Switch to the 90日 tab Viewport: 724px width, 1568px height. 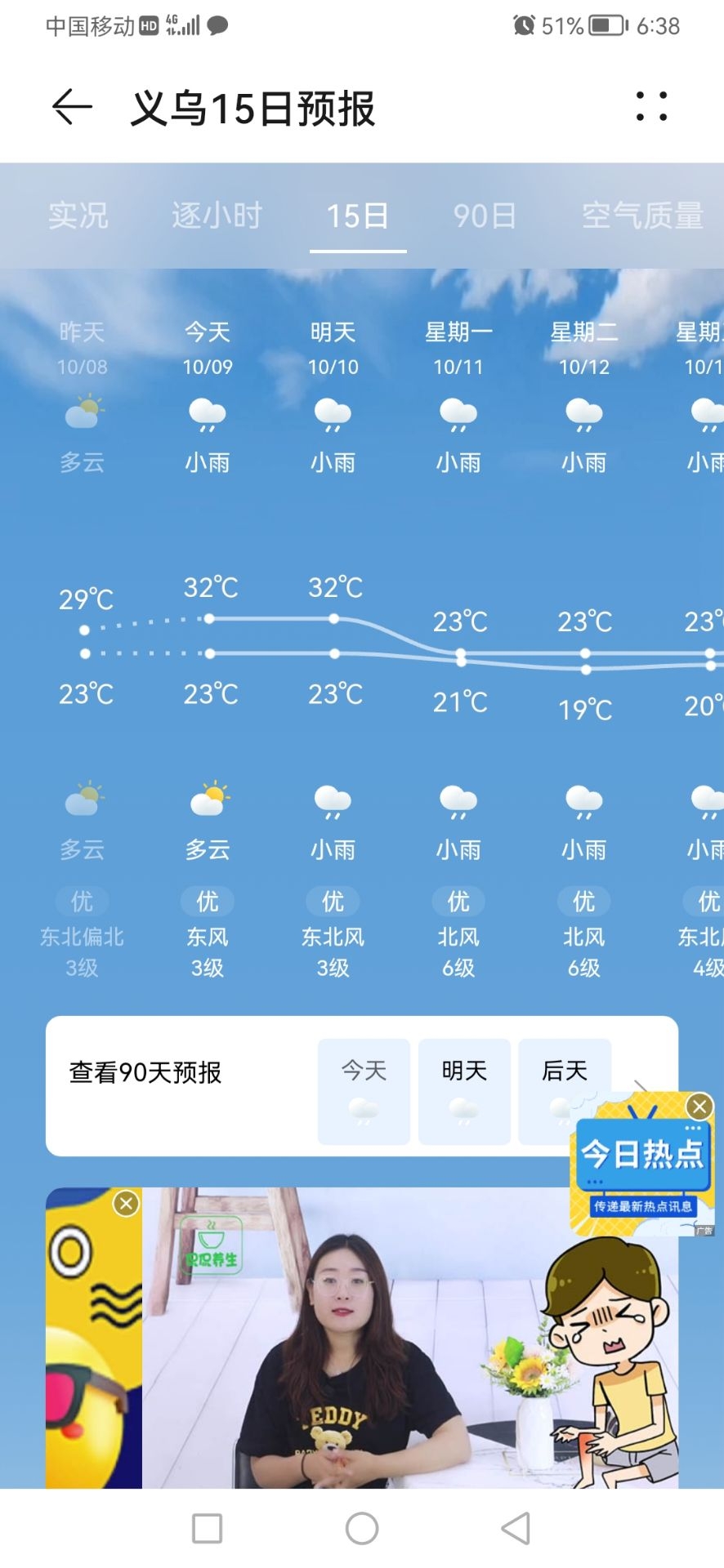[x=485, y=216]
